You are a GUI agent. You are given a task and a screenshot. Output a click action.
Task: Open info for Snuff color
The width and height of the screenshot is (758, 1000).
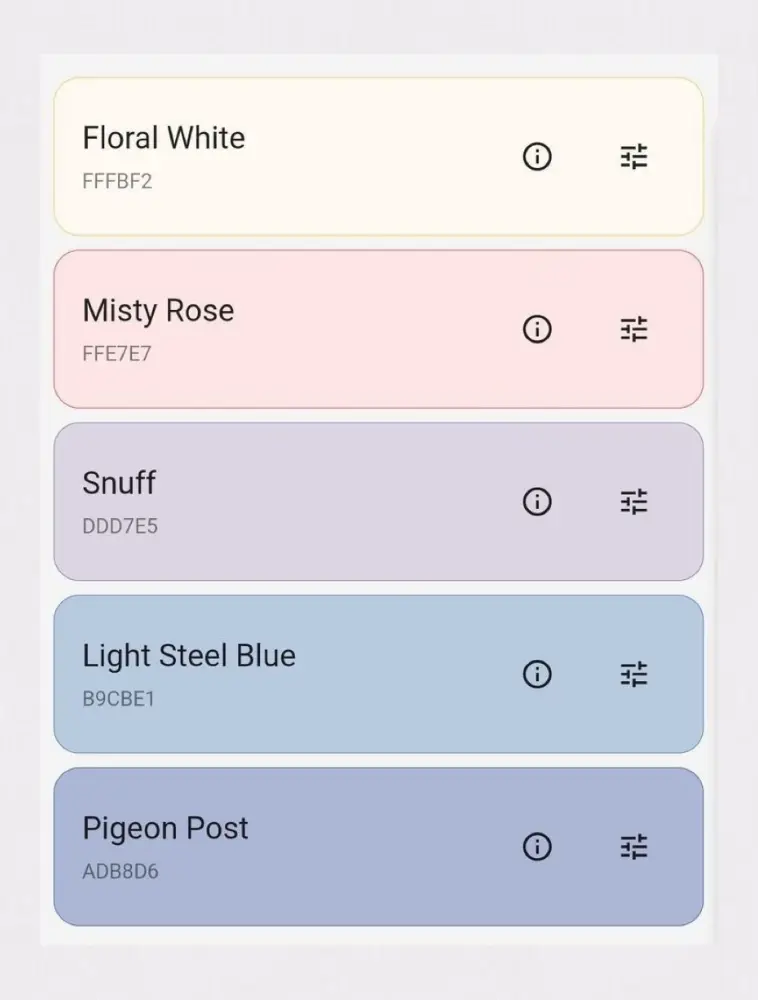(x=537, y=502)
